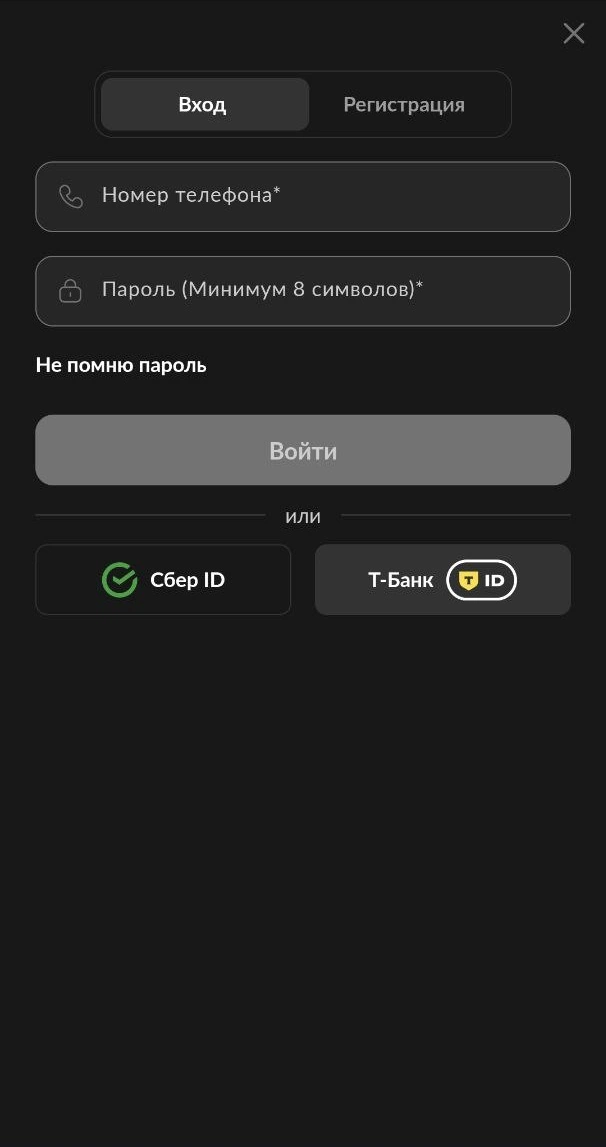Close the login dialog
Image resolution: width=606 pixels, height=1147 pixels.
pyautogui.click(x=574, y=34)
